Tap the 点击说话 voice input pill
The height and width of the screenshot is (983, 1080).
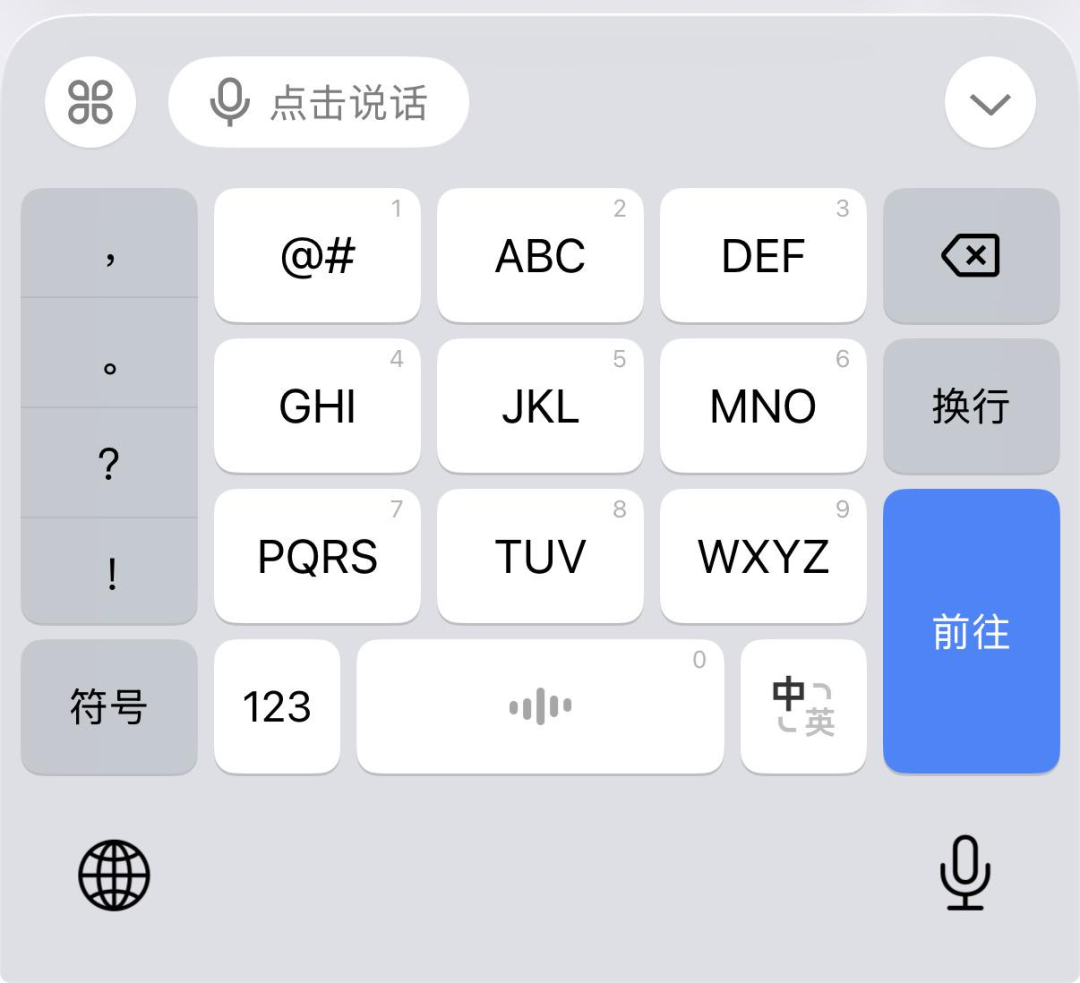click(x=318, y=102)
